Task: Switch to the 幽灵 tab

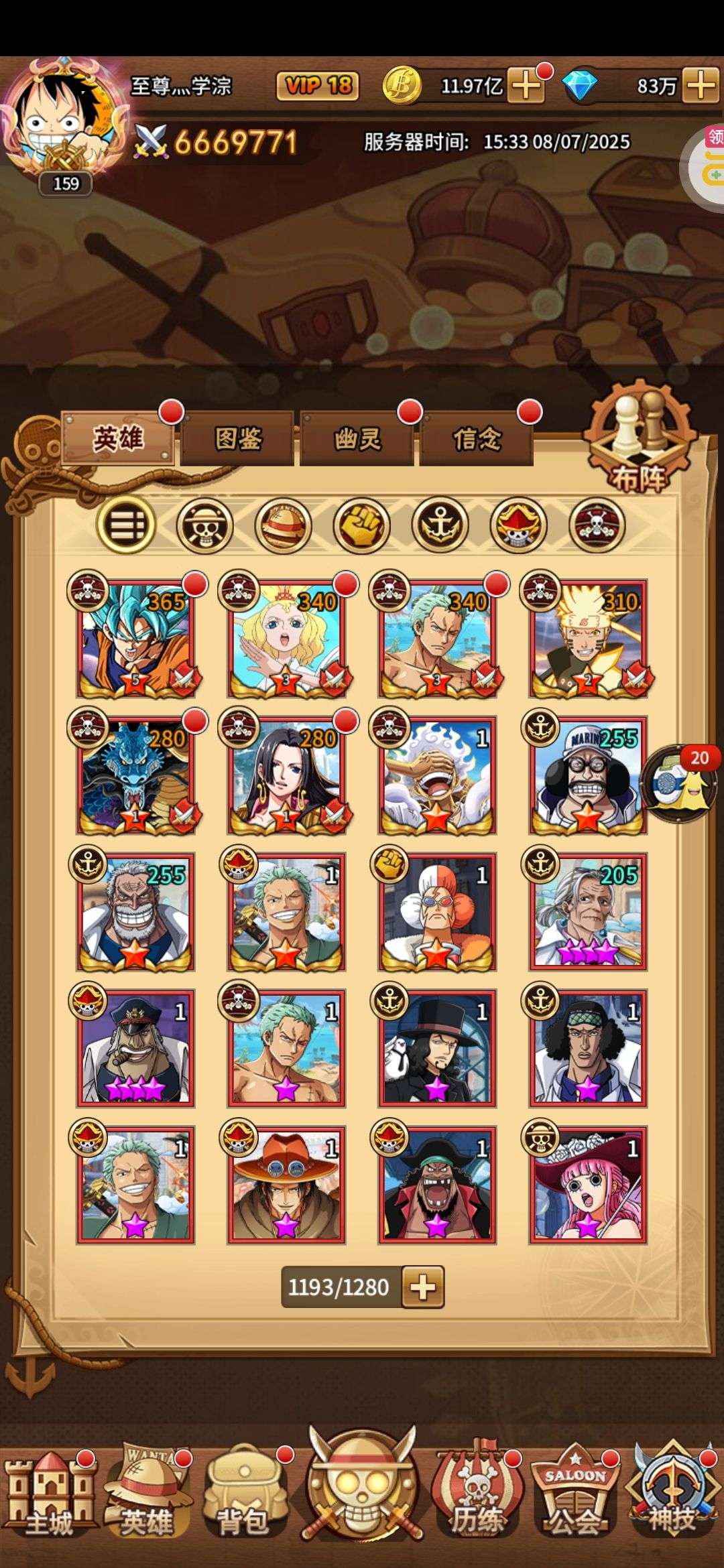Action: click(357, 439)
